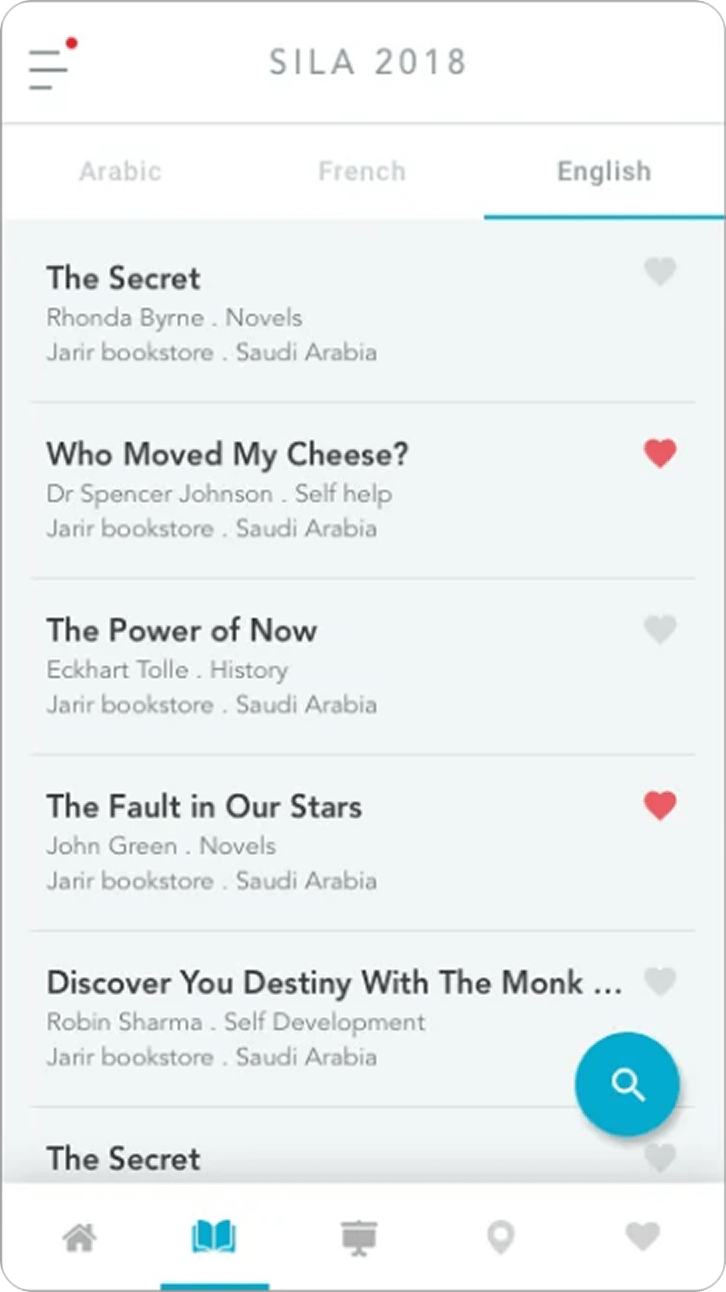
Task: Open The Fault in Our Stars
Action: (x=300, y=842)
